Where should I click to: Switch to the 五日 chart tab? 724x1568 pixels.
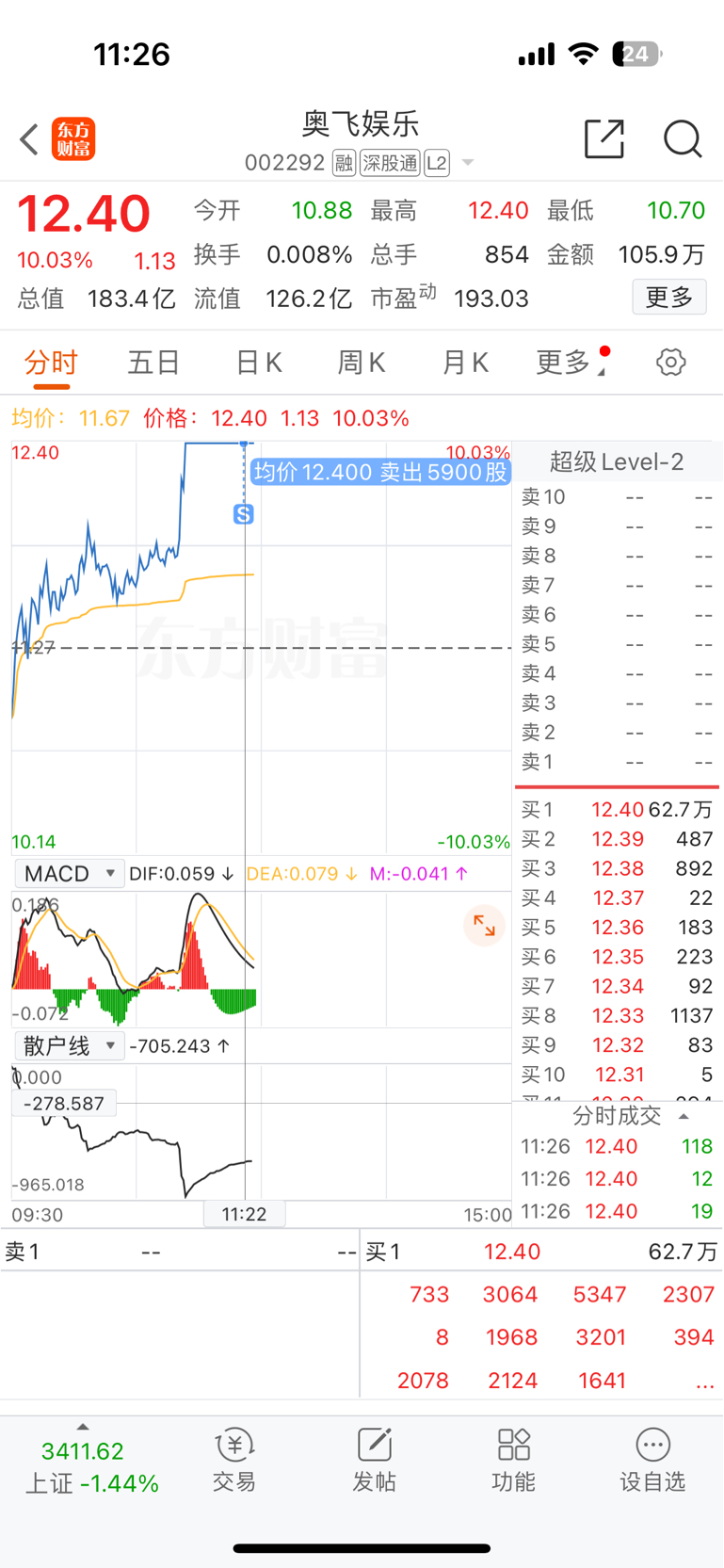pyautogui.click(x=153, y=363)
